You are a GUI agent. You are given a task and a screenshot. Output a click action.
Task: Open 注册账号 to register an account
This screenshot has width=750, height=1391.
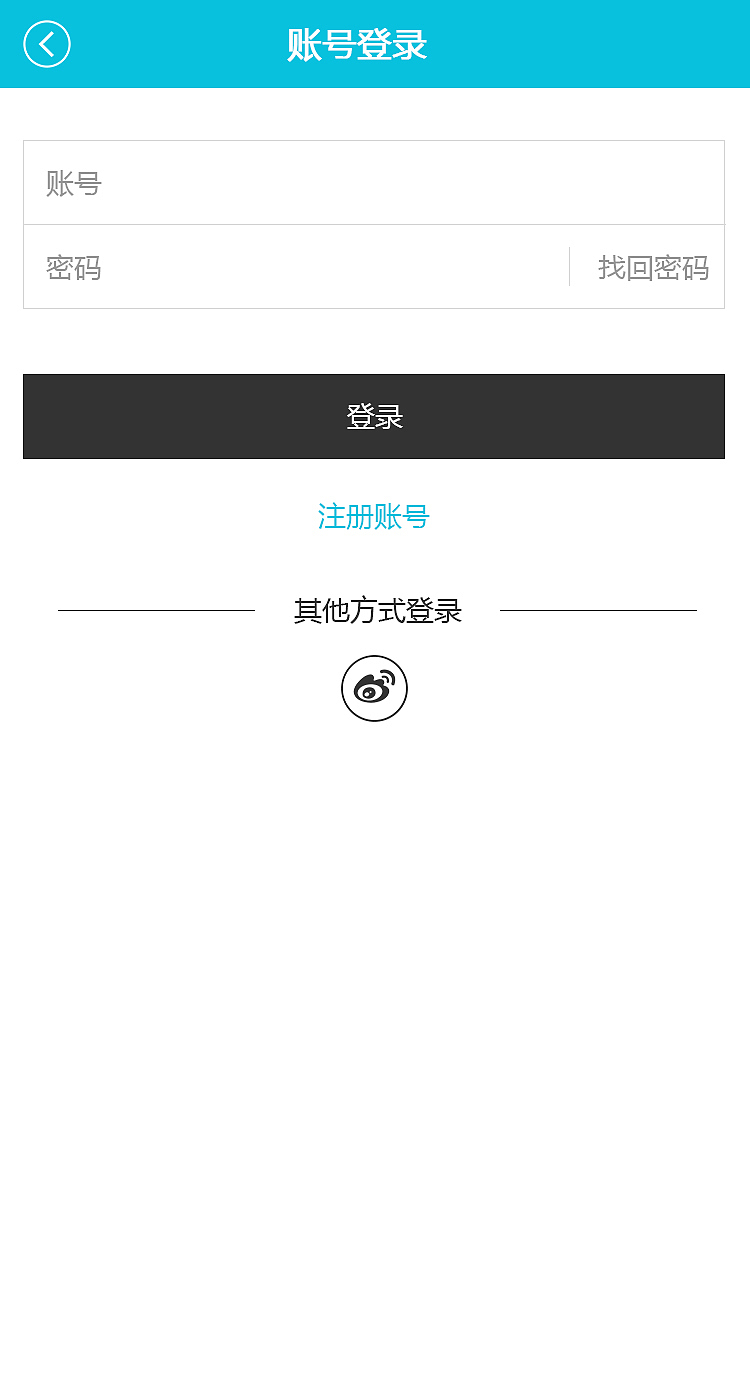pyautogui.click(x=373, y=516)
